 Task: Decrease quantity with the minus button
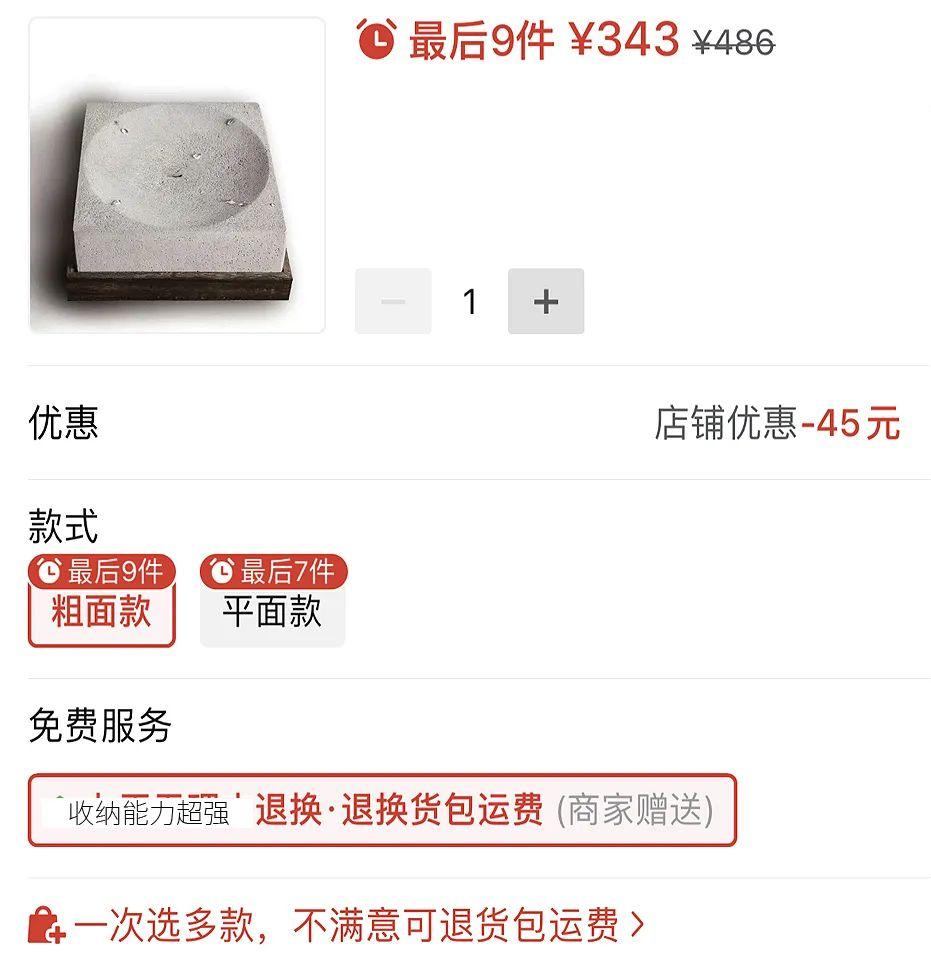(393, 301)
